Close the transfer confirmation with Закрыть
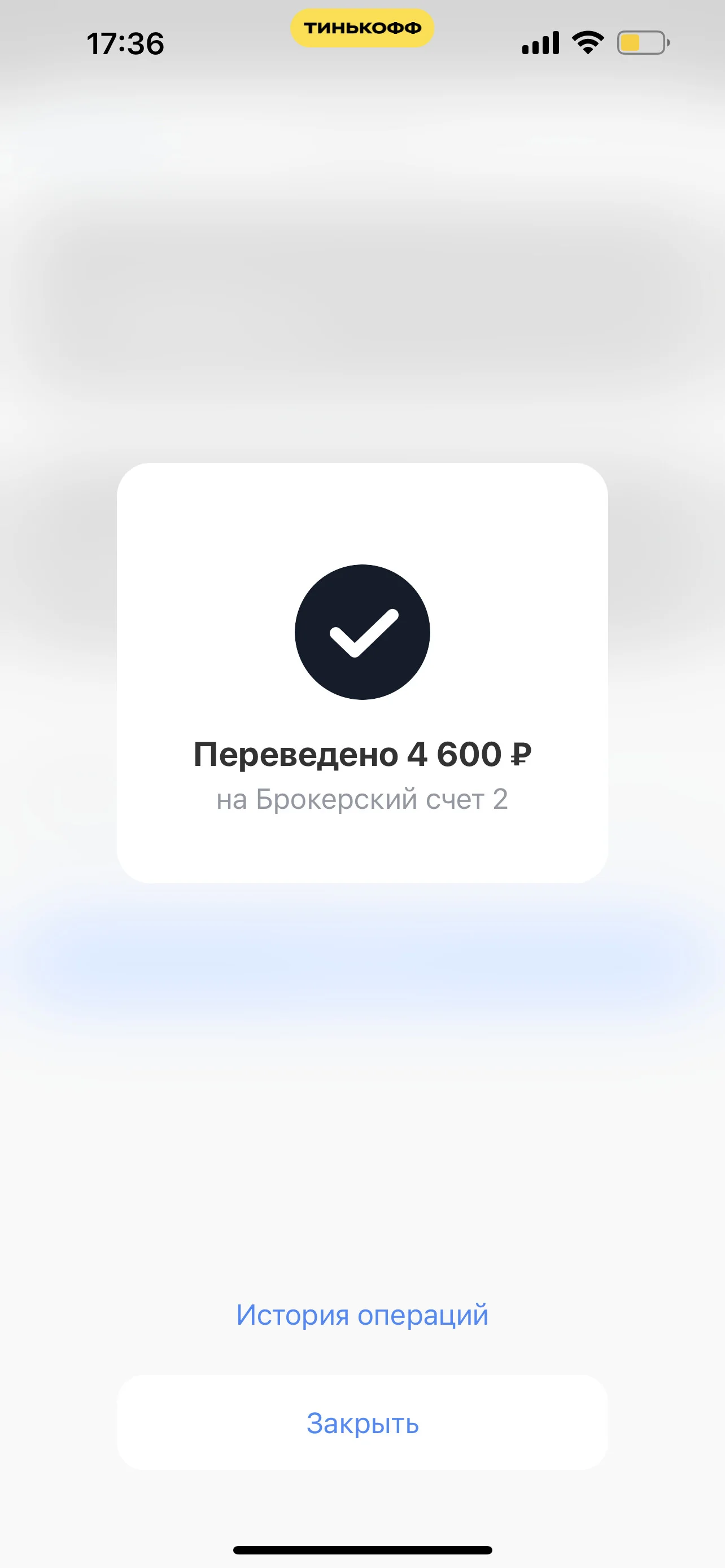725x1568 pixels. pos(362,1422)
